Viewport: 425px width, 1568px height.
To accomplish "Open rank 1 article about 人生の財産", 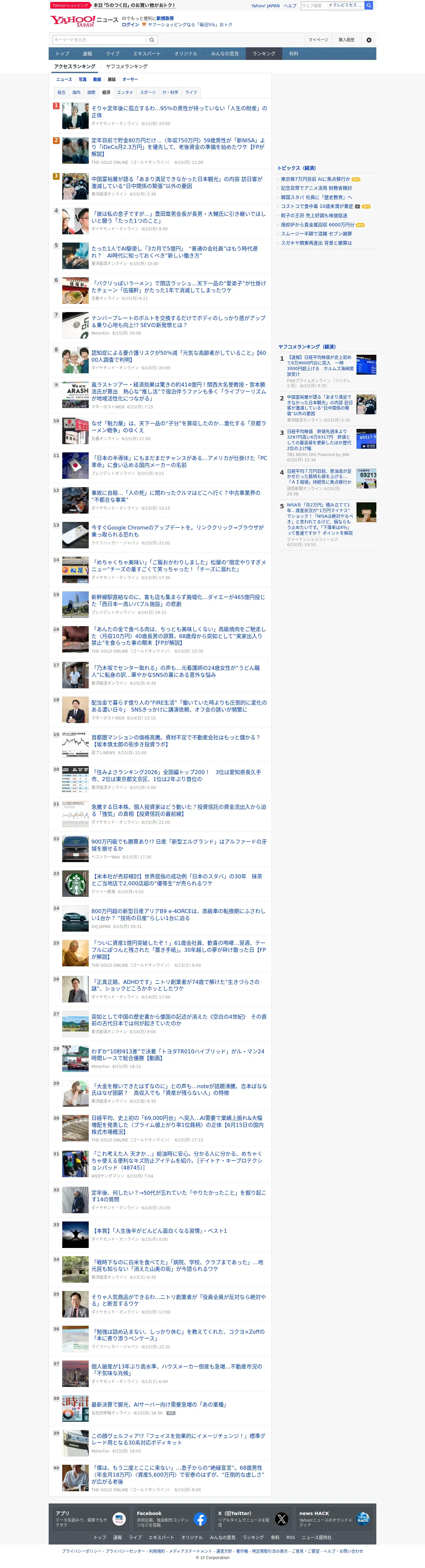I will pos(179,112).
